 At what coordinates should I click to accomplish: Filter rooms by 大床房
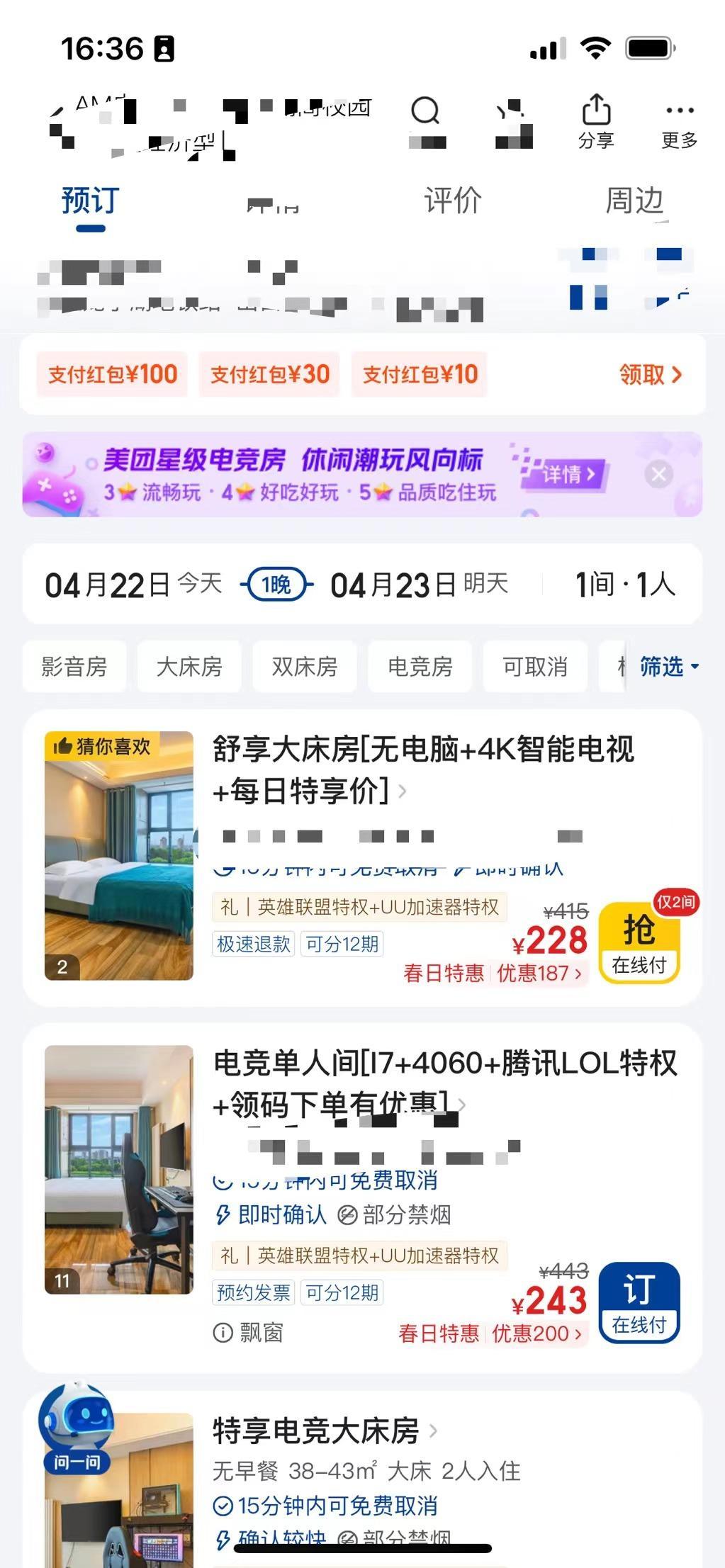189,666
